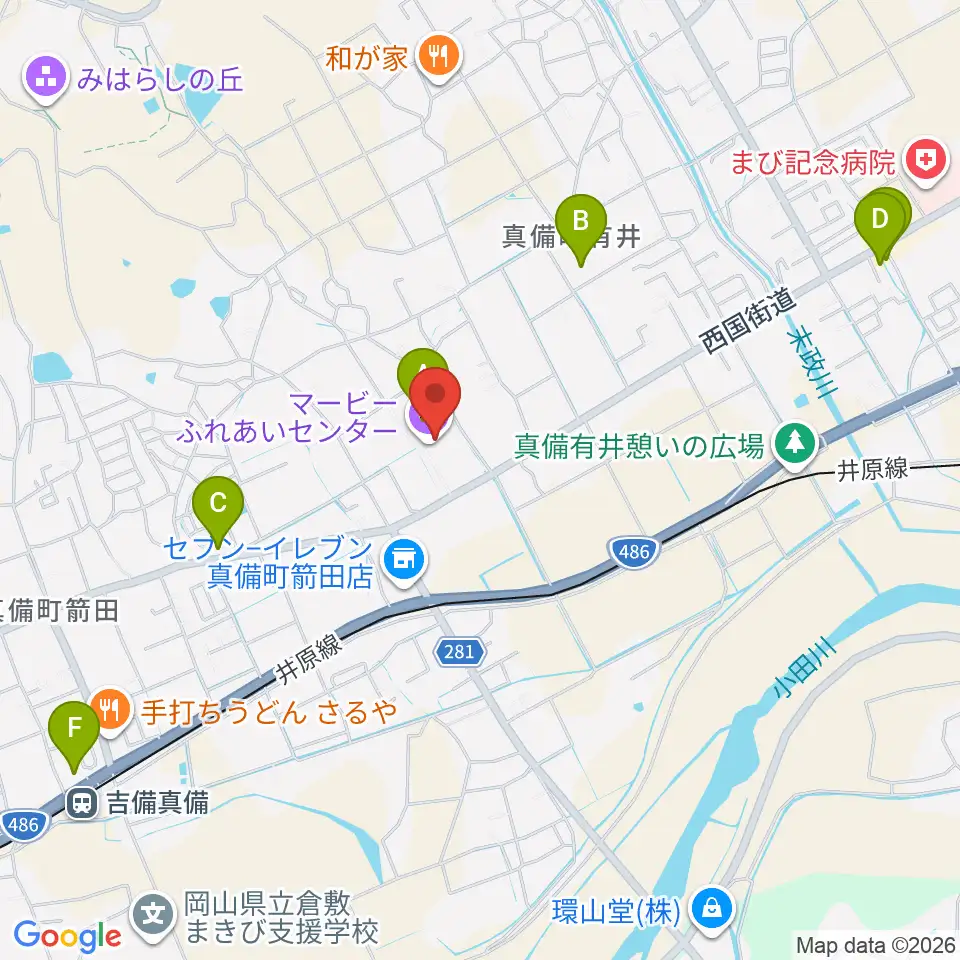Image resolution: width=960 pixels, height=960 pixels.
Task: Tap the 環山堂(株) shop icon
Action: [x=711, y=911]
